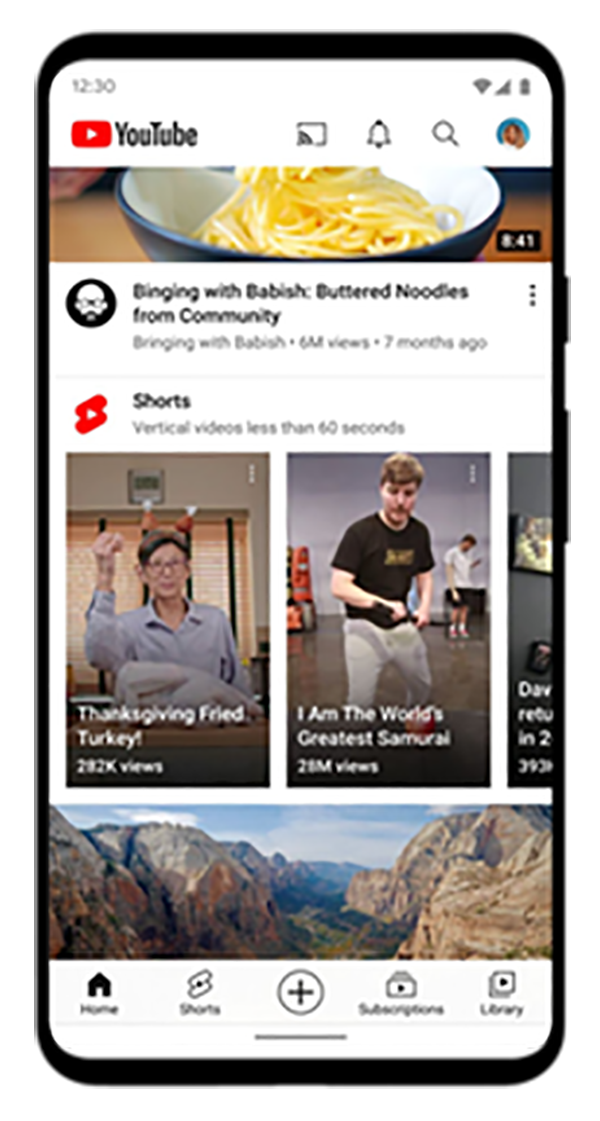Open the account profile avatar
Screen dimensions: 600x1121
(x=513, y=133)
